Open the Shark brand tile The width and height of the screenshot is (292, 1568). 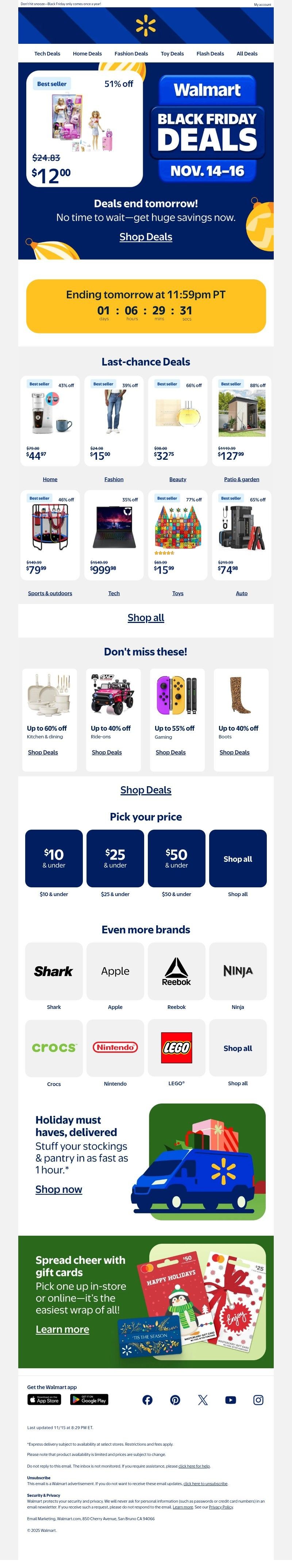[x=54, y=971]
